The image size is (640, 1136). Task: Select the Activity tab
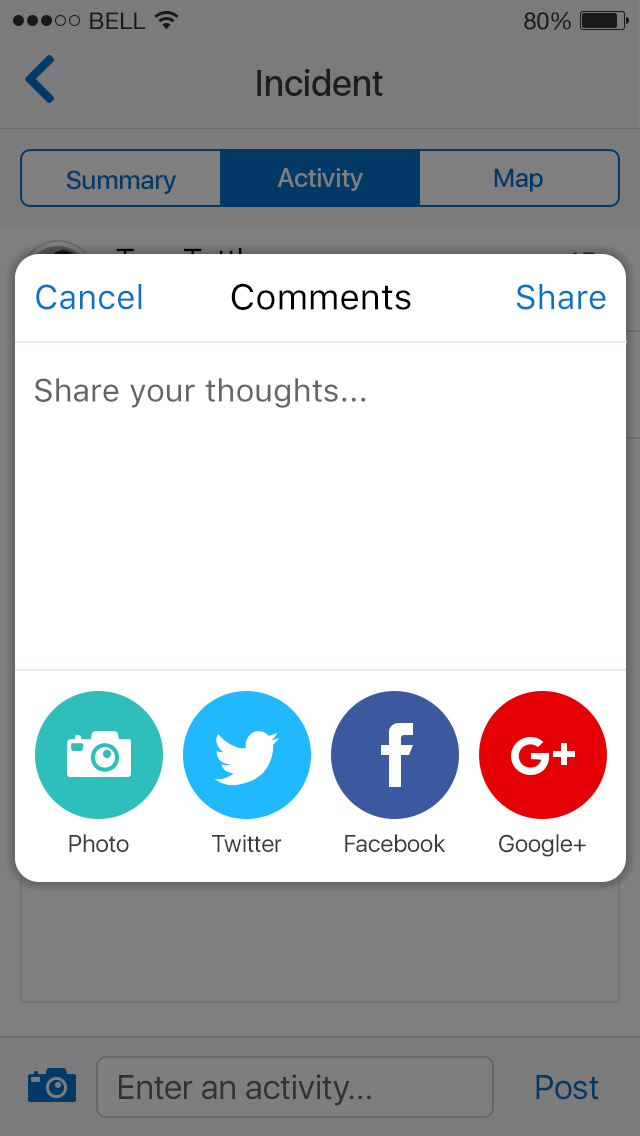pos(320,179)
